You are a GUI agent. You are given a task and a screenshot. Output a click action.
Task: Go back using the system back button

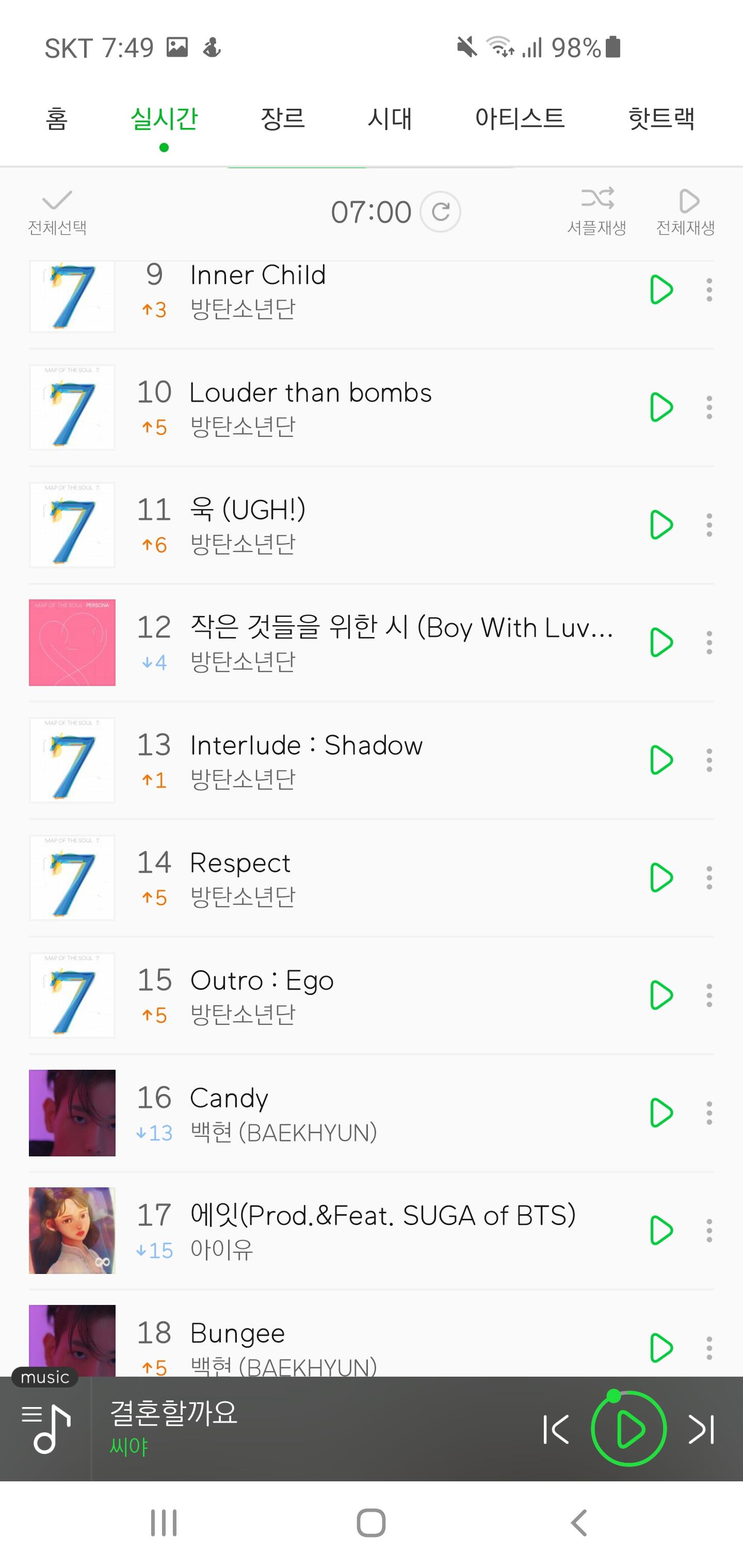(x=578, y=1523)
